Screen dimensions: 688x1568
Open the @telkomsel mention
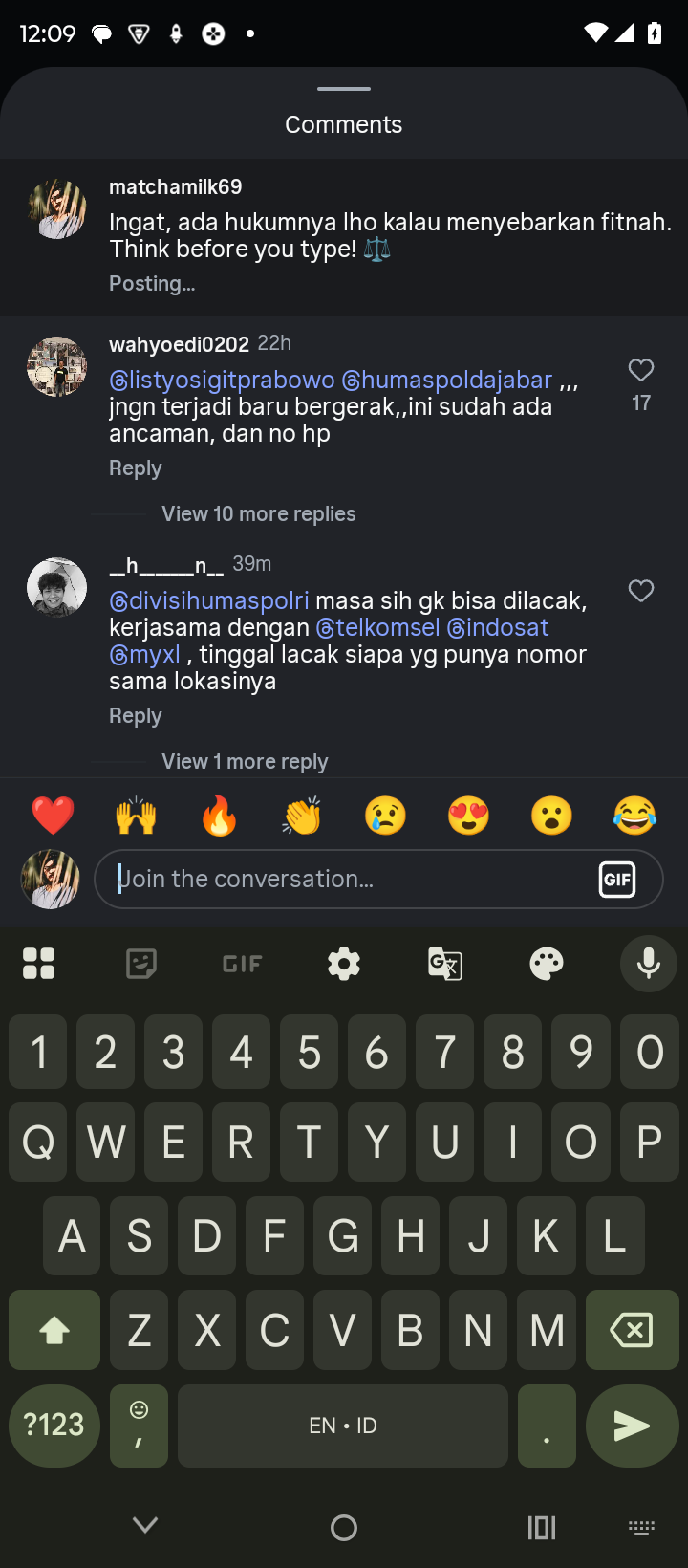click(377, 628)
